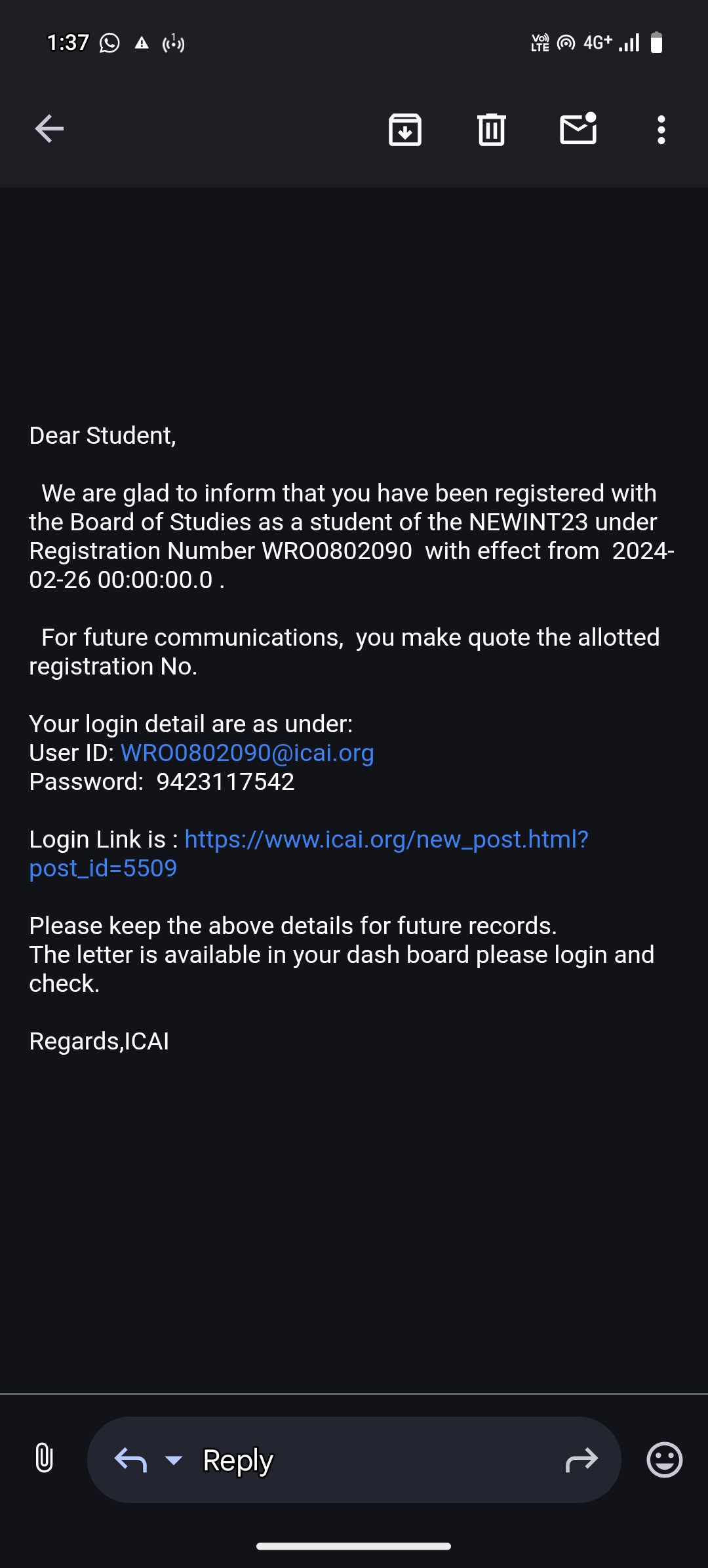Tap the paperclip attach icon
Viewport: 708px width, 1568px height.
tap(44, 1459)
